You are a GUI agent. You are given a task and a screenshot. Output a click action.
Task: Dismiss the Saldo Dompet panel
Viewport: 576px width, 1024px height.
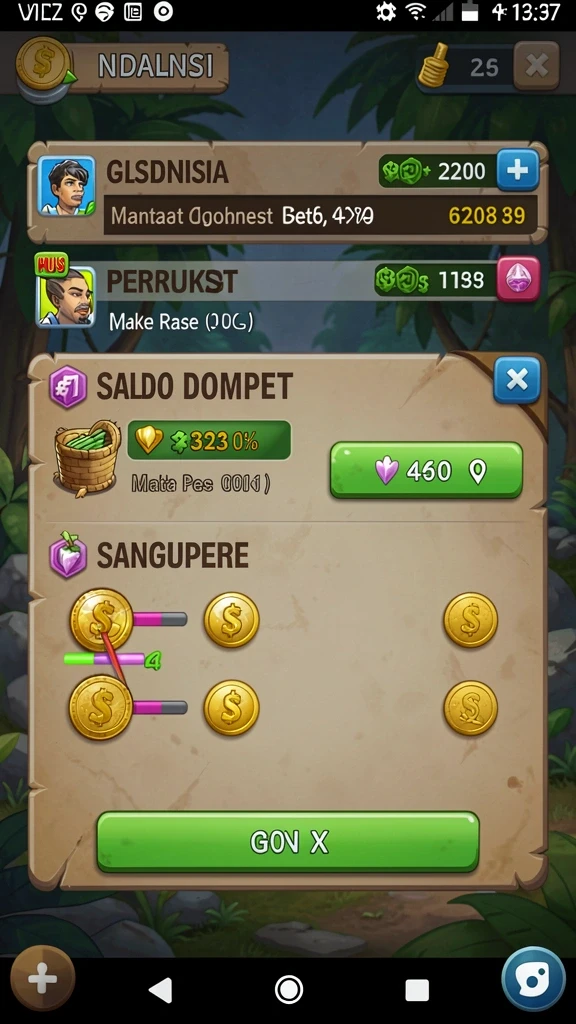point(517,379)
